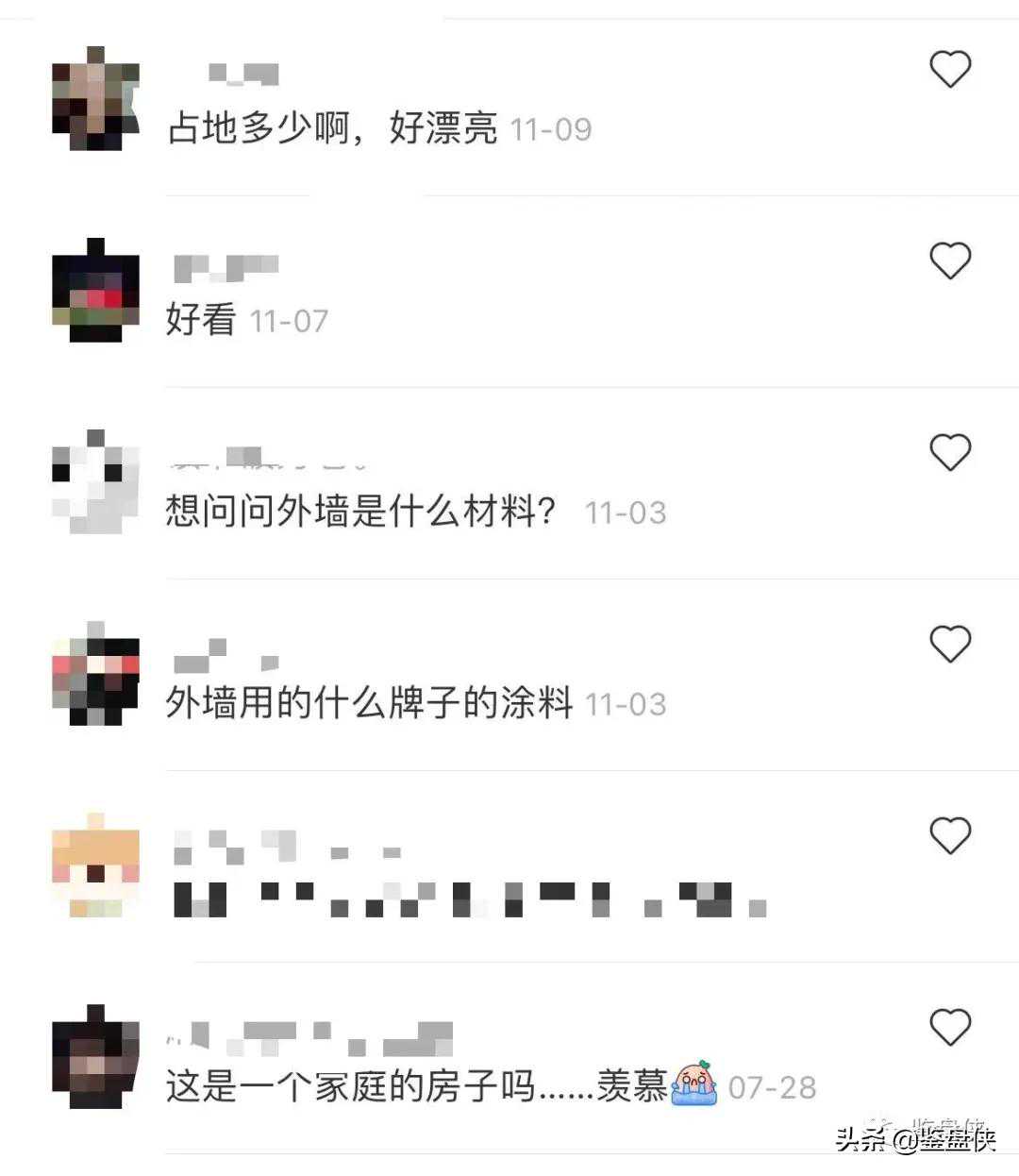Screen dimensions: 1019x1176
Task: Open the avatar beside "占地多少啊，好漂亮"
Action: 95,99
